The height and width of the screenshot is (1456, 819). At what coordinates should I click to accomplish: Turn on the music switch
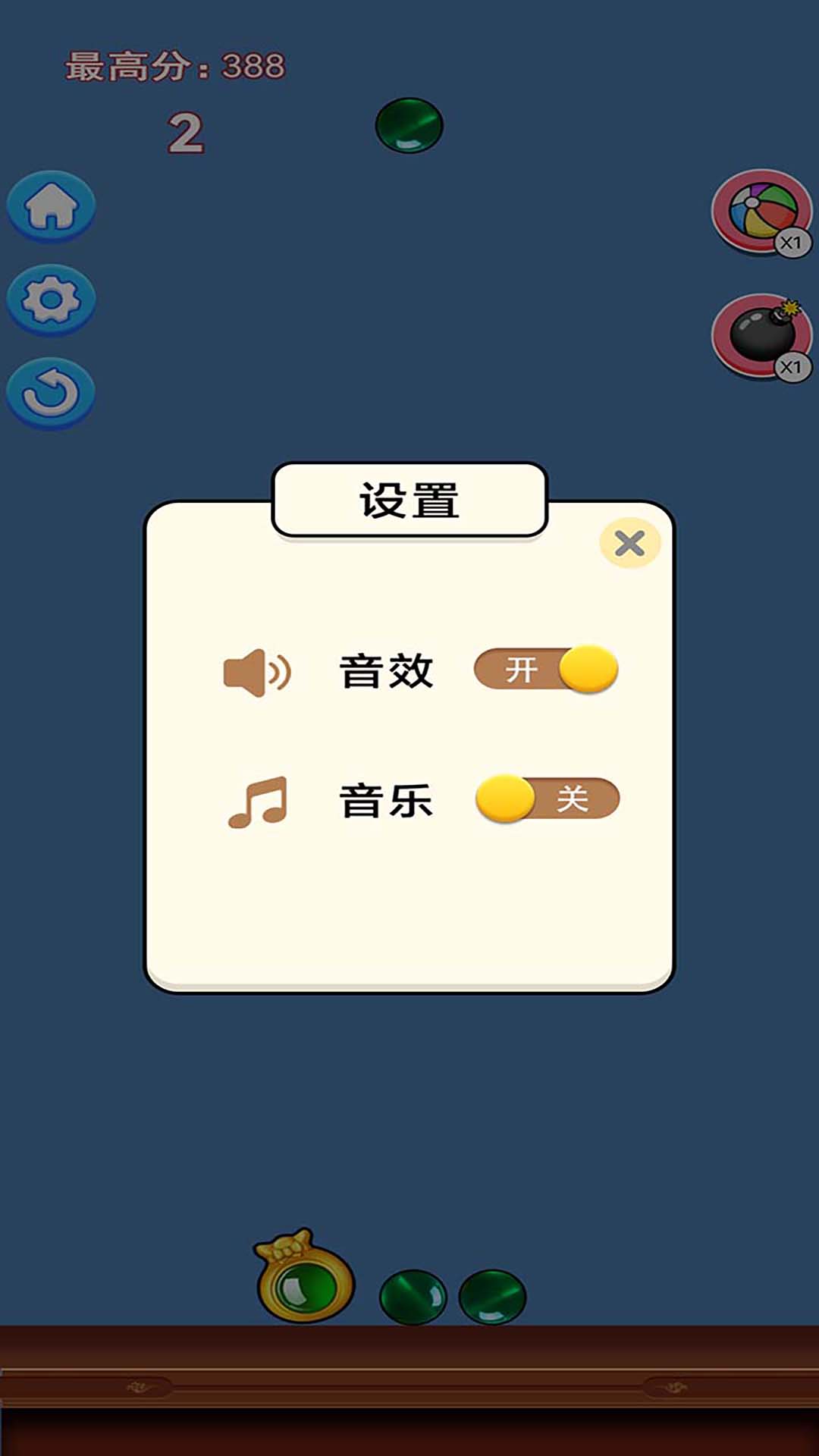548,799
